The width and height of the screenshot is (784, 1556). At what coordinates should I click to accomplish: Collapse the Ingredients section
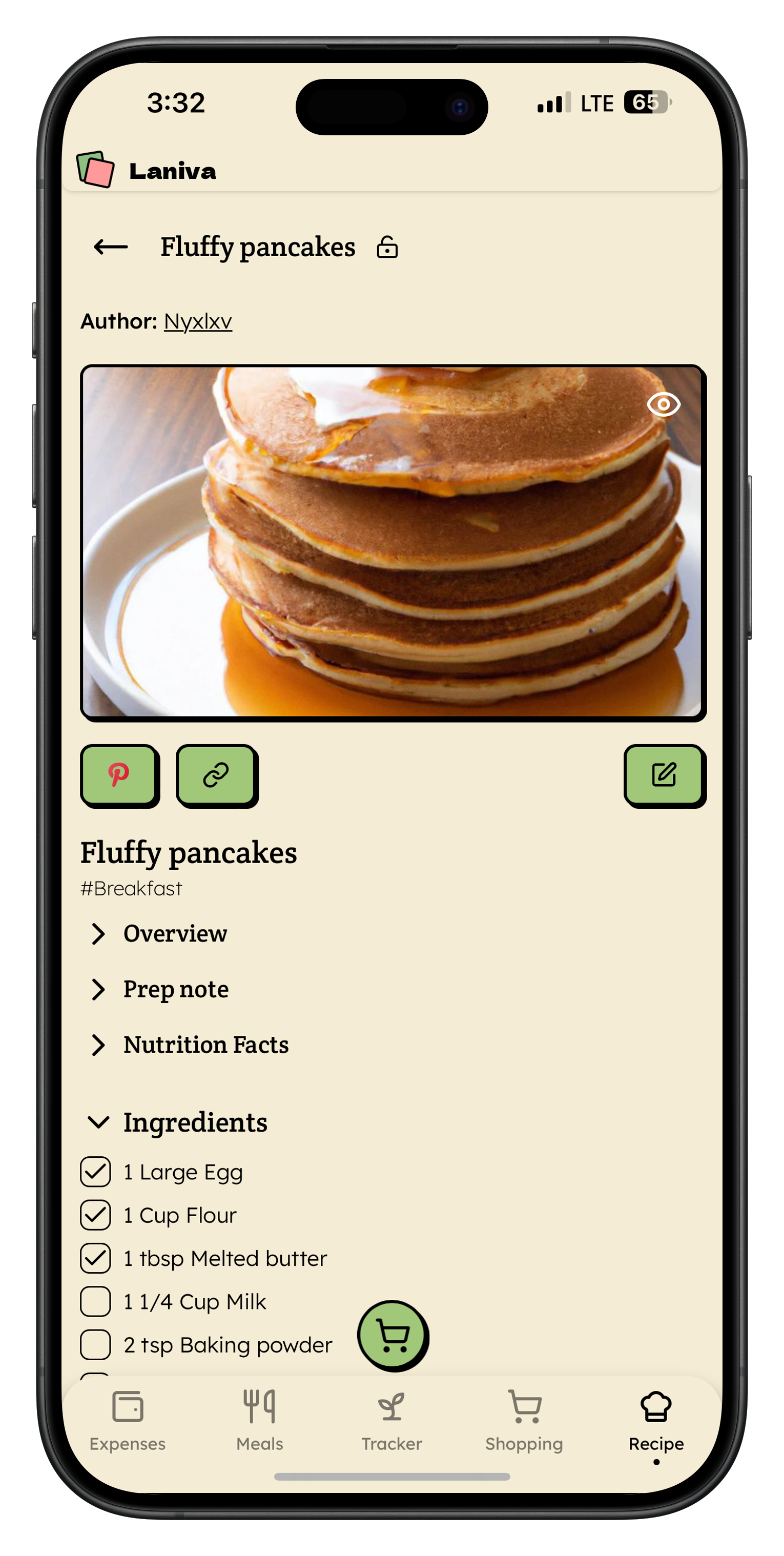98,1122
